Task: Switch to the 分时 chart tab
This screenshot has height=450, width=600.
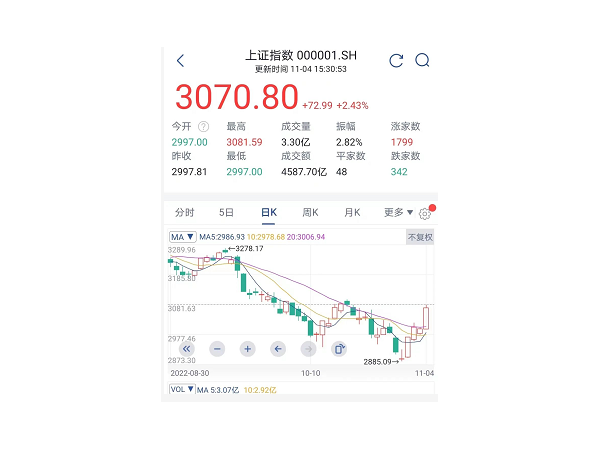Action: coord(185,212)
